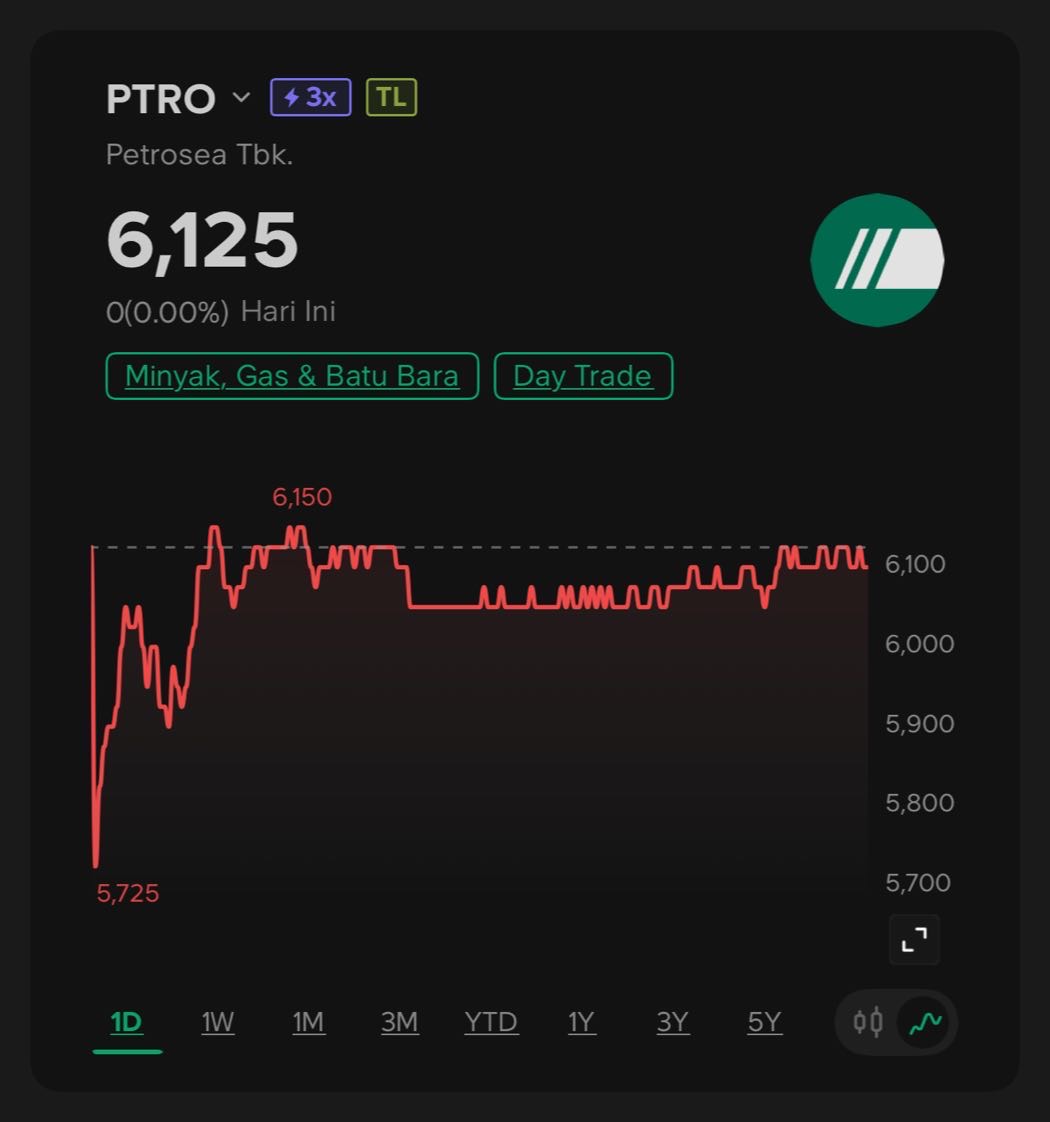View the 1Y price chart
This screenshot has width=1050, height=1122.
click(x=582, y=1022)
